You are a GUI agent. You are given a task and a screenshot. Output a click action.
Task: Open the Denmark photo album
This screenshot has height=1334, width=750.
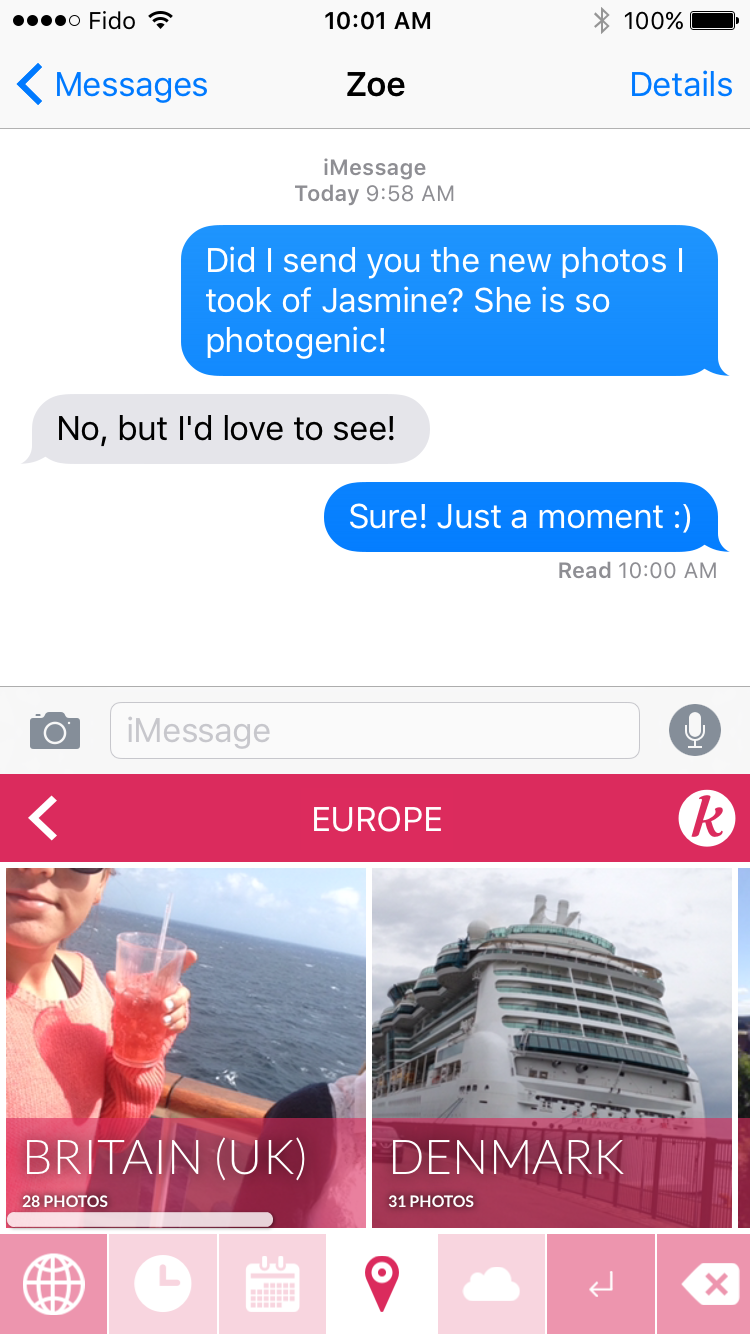(x=552, y=1045)
